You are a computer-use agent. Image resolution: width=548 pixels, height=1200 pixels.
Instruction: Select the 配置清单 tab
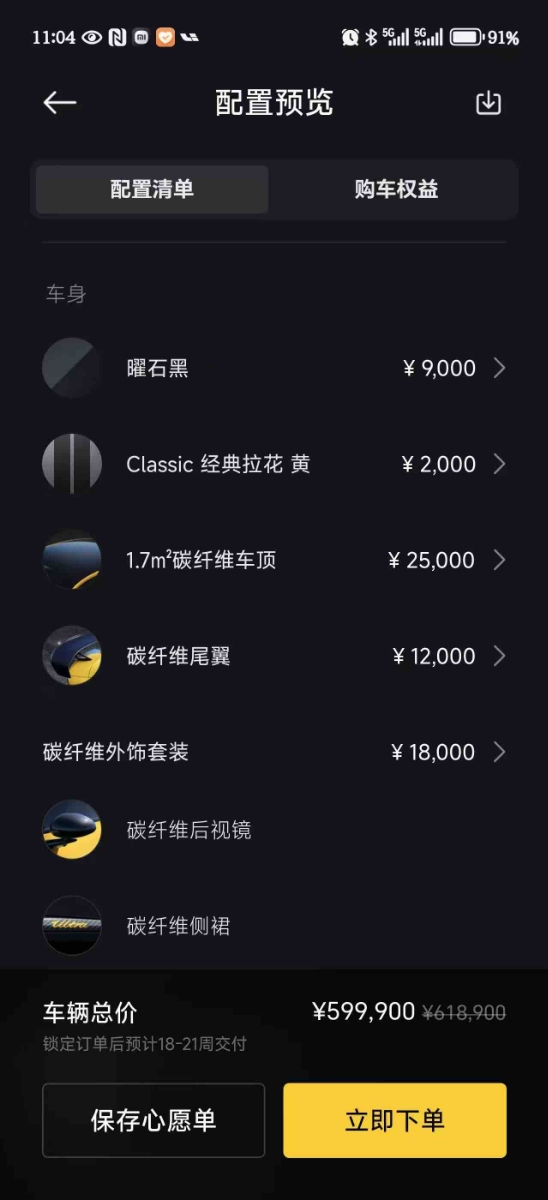[152, 189]
